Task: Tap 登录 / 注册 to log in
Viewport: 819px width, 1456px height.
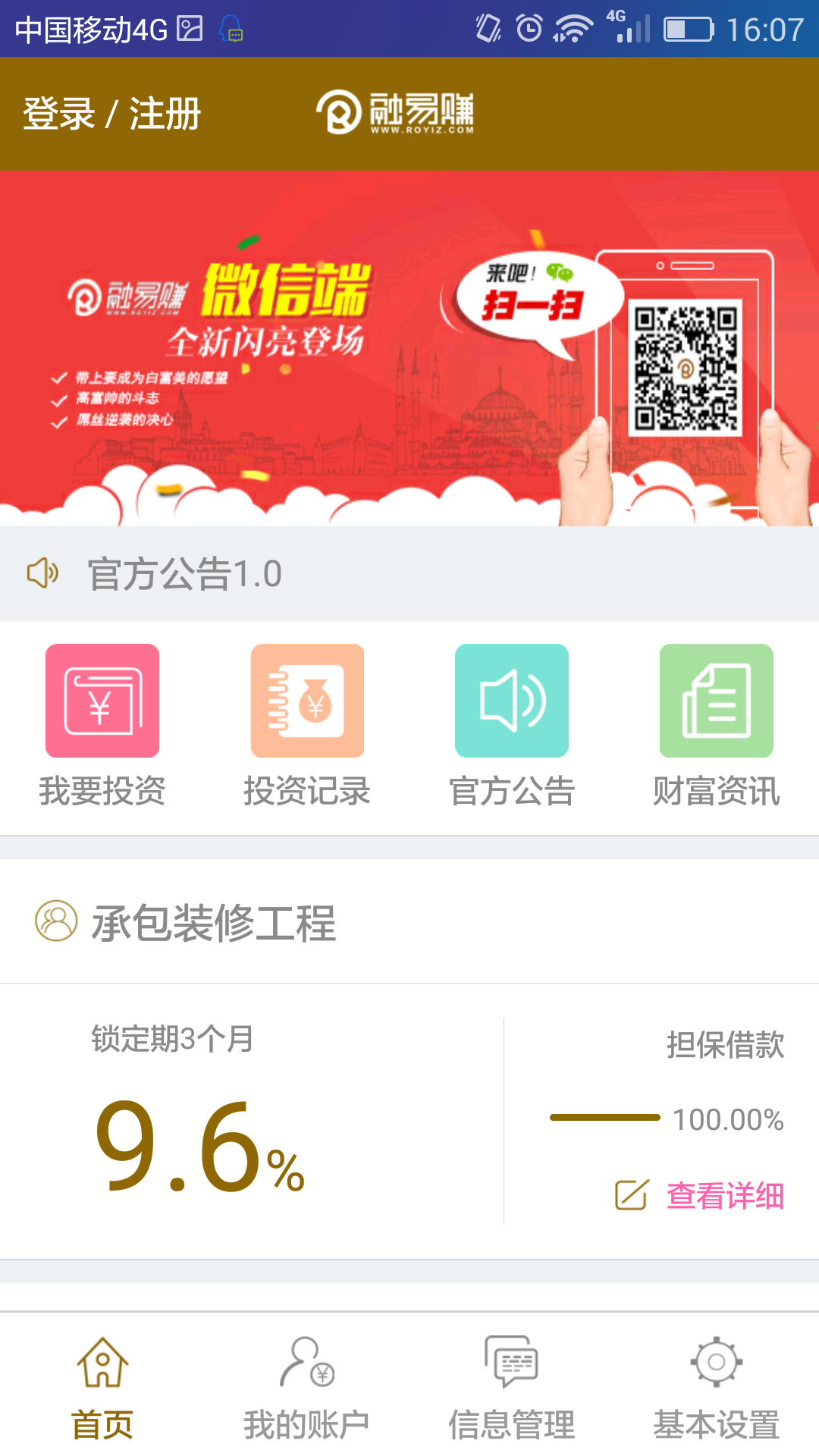Action: click(111, 114)
